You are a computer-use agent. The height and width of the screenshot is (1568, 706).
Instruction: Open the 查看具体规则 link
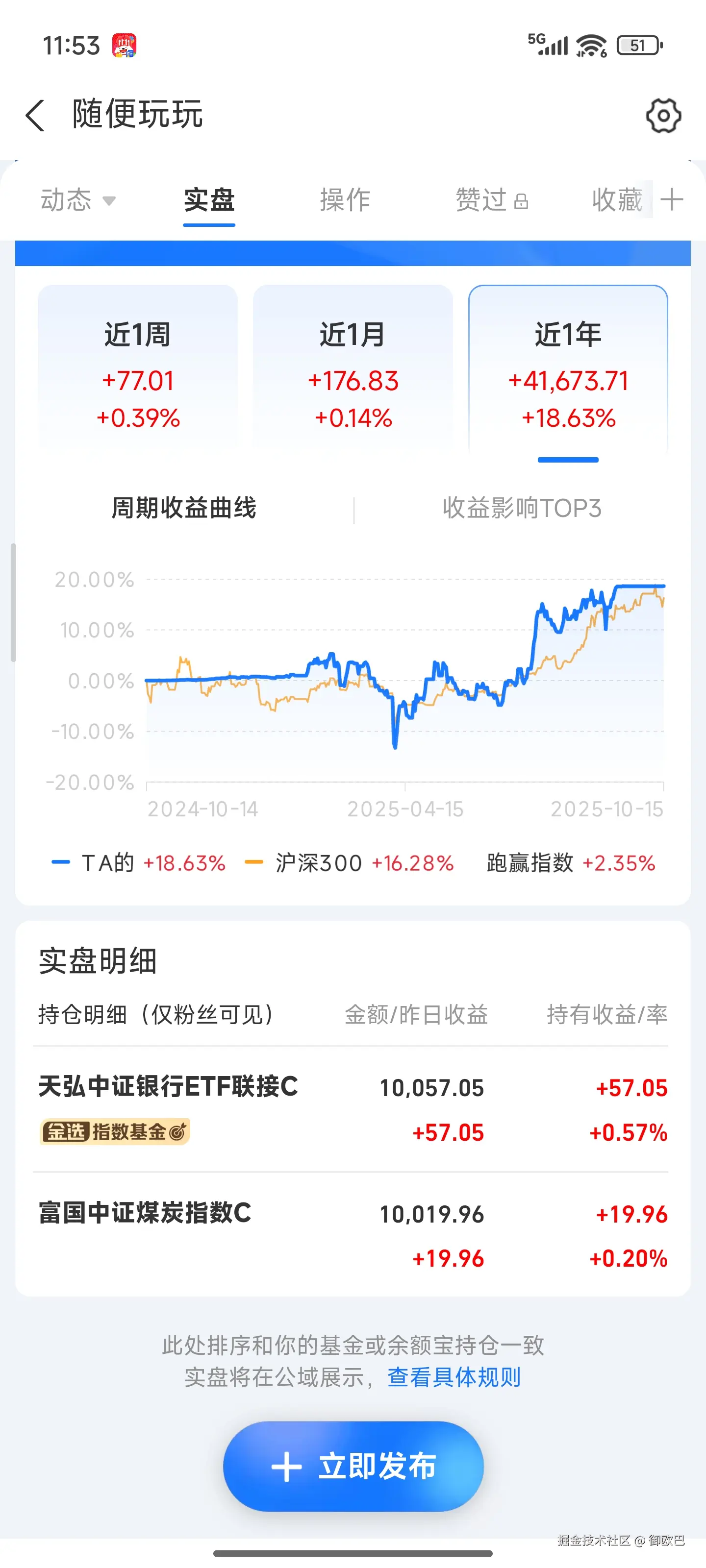(454, 1377)
